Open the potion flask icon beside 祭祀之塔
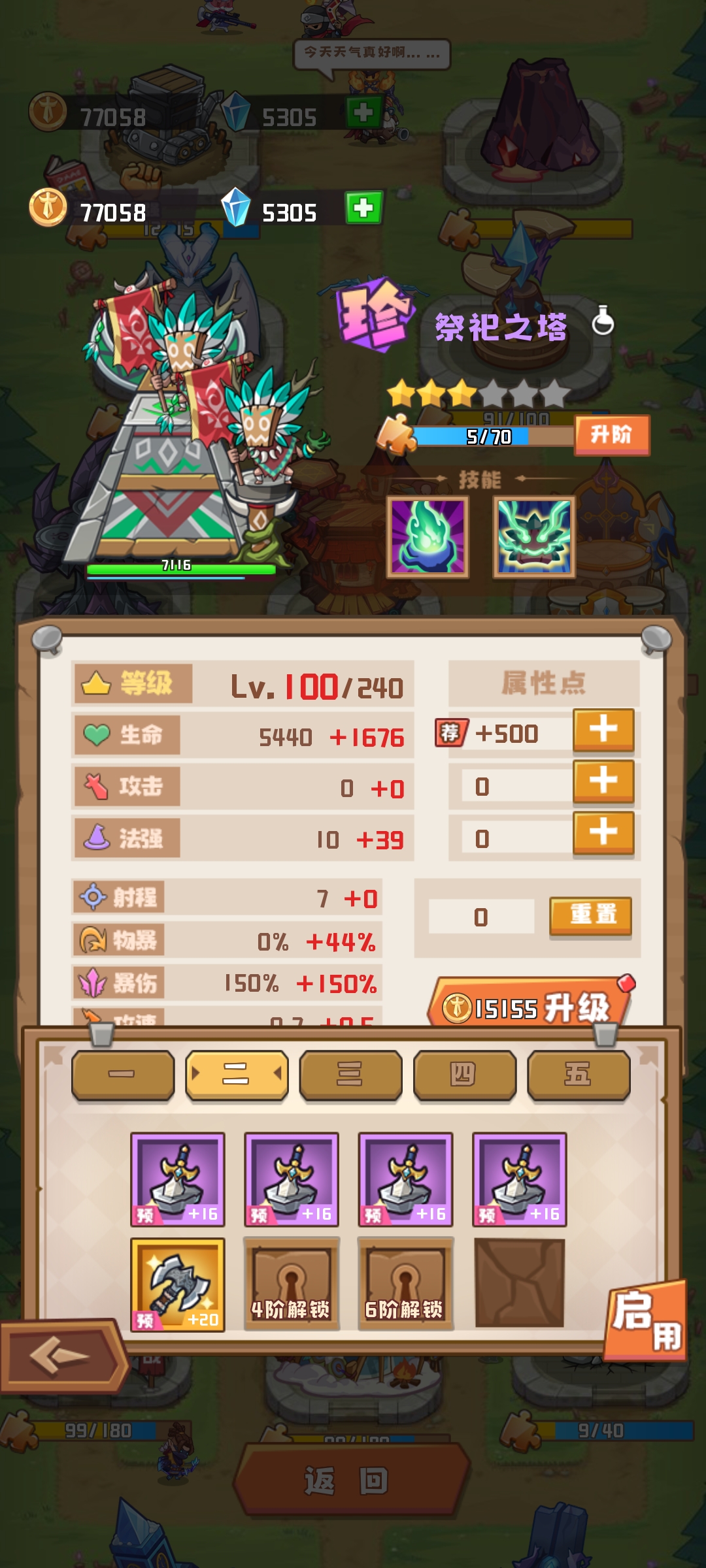 click(x=602, y=321)
